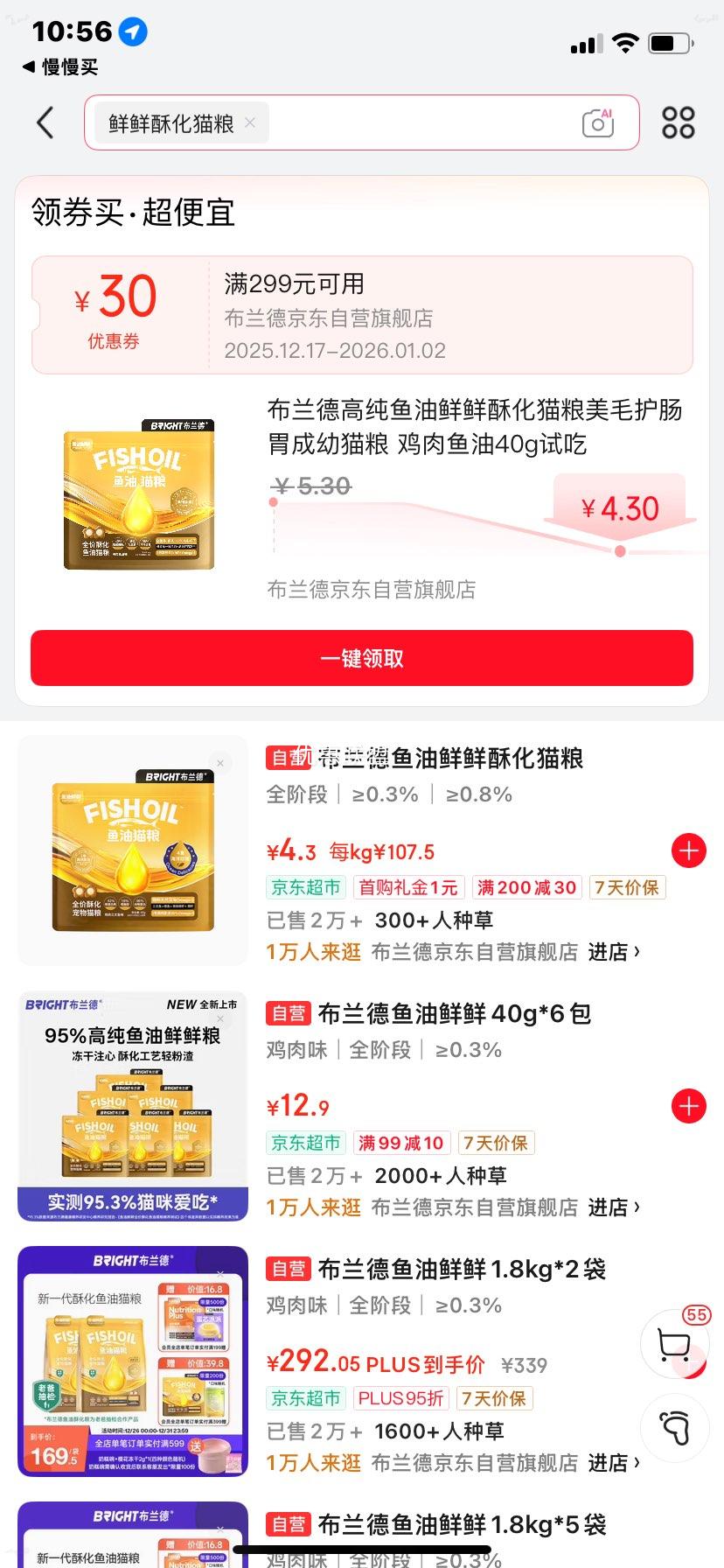Tap the back arrow beside the search bar
This screenshot has width=724, height=1568.
(45, 123)
